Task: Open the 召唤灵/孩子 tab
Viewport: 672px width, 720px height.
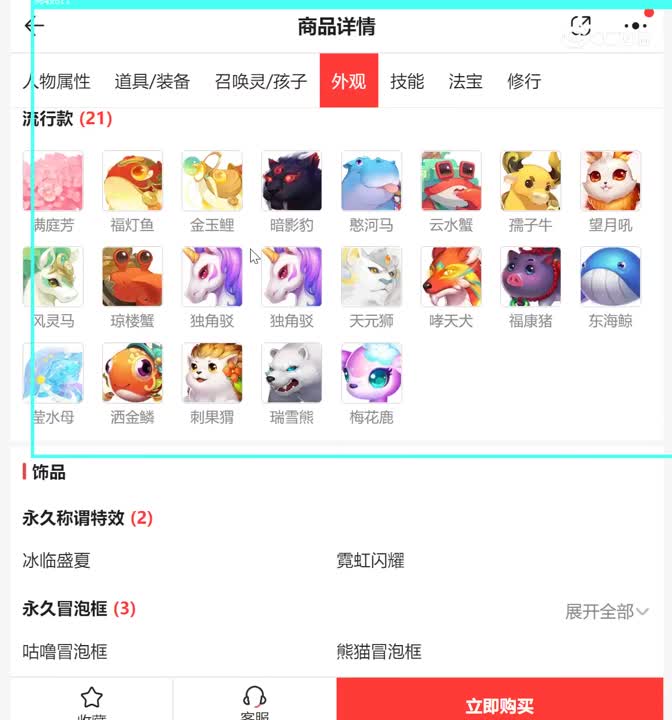Action: pyautogui.click(x=261, y=81)
